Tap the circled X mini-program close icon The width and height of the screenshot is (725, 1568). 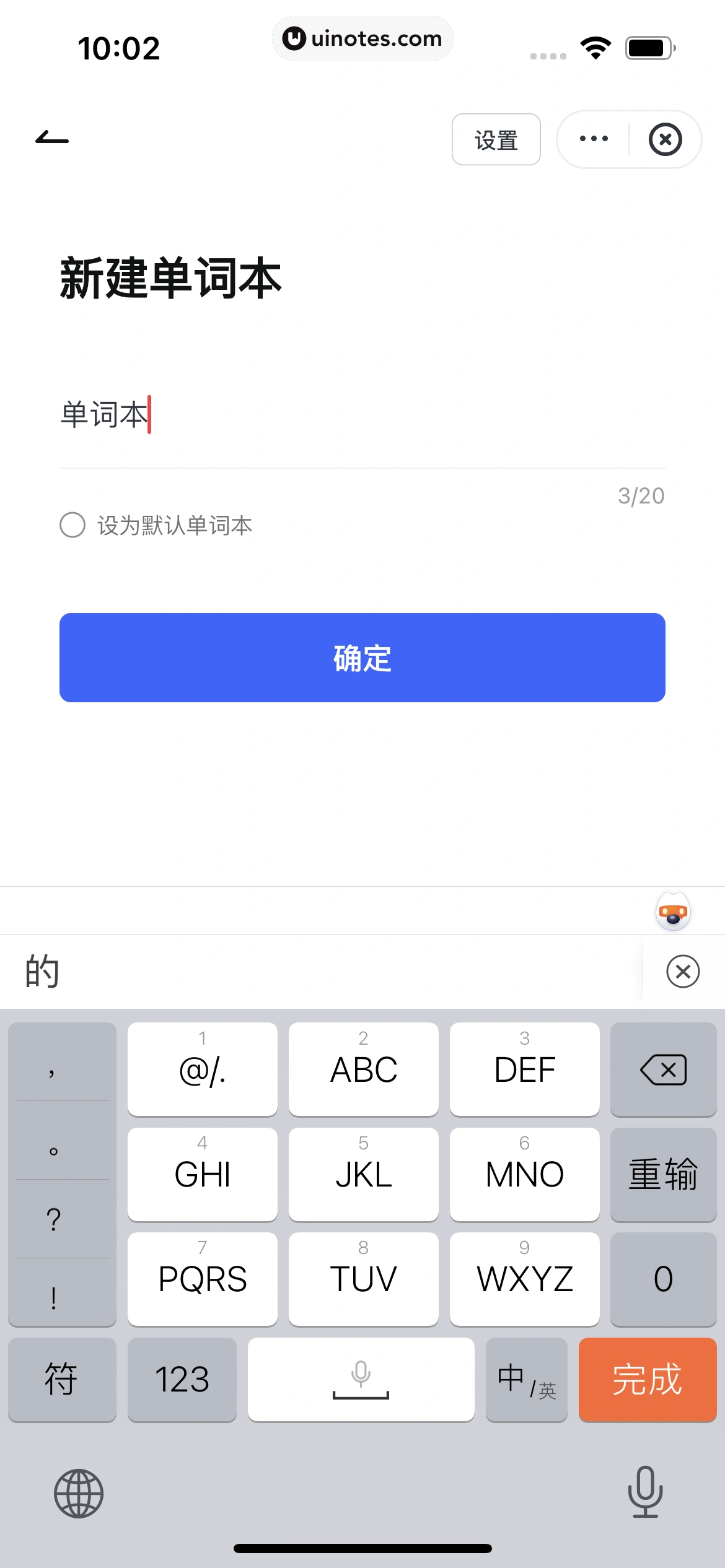coord(666,139)
